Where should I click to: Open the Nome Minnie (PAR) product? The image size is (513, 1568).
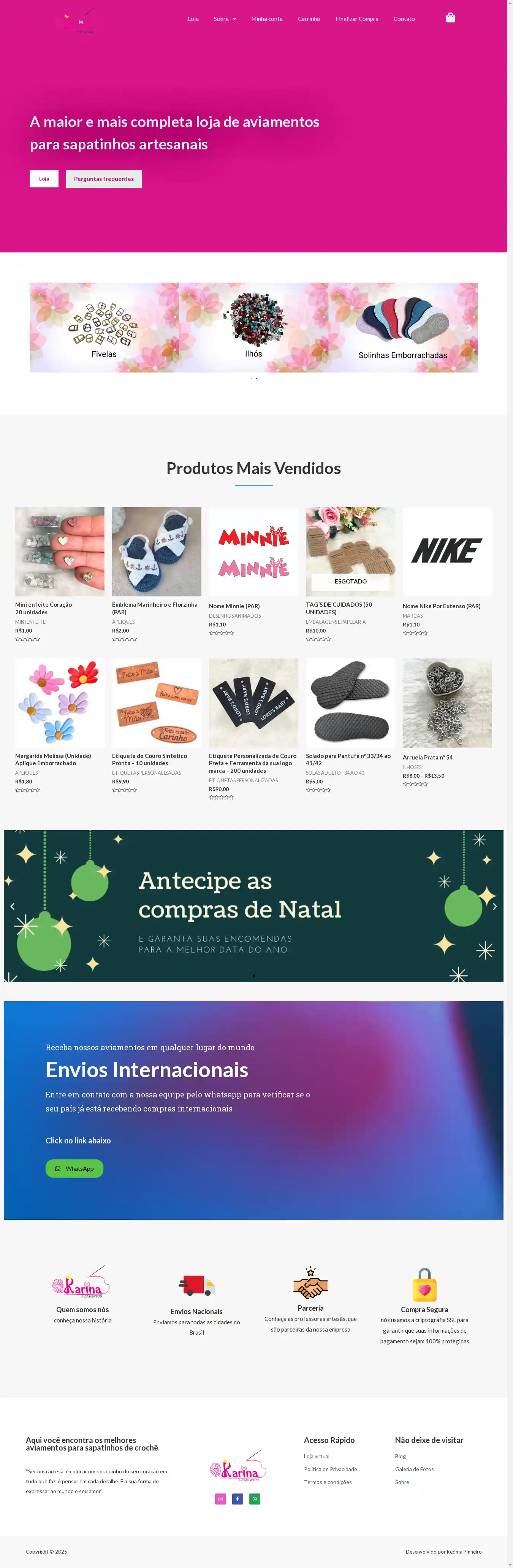[253, 552]
